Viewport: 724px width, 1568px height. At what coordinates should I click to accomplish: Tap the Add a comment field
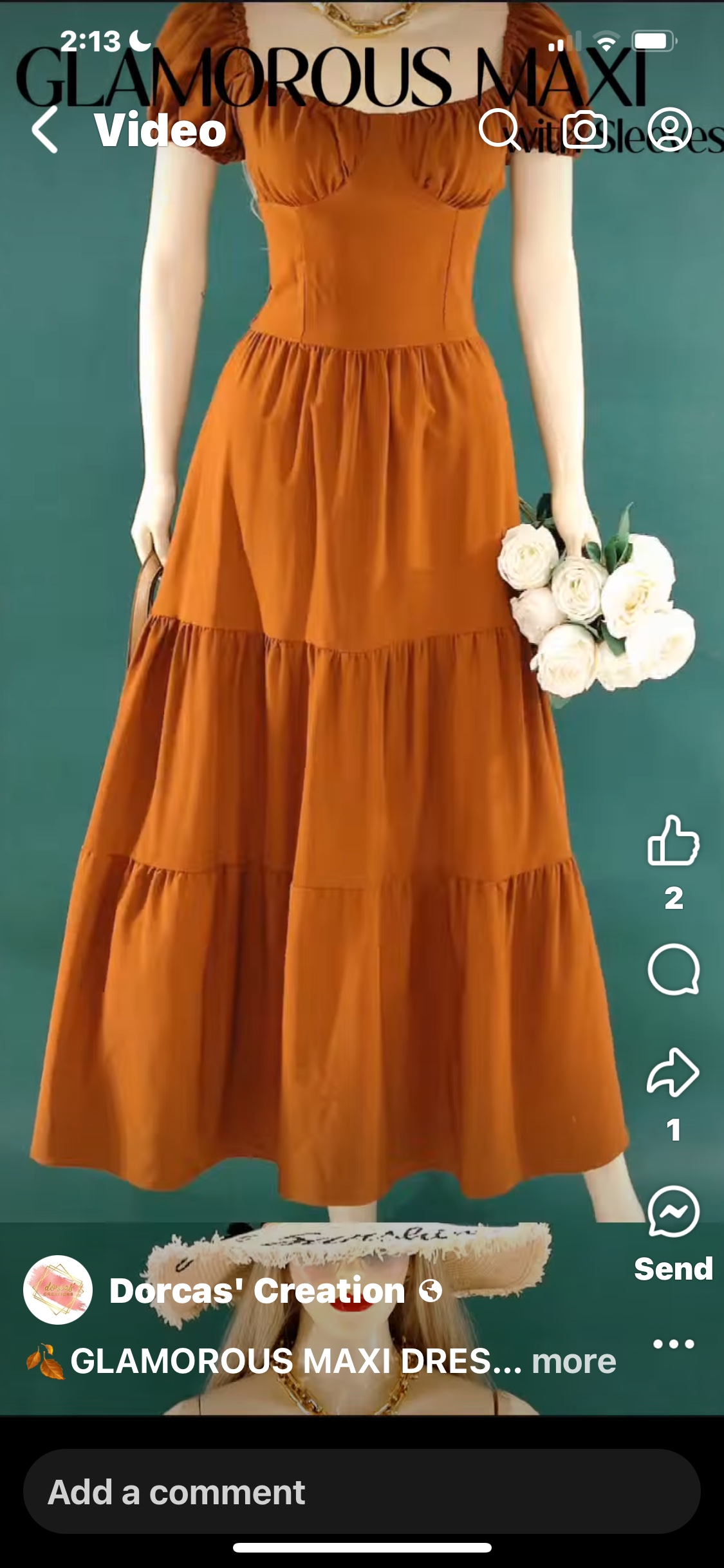pyautogui.click(x=362, y=1492)
